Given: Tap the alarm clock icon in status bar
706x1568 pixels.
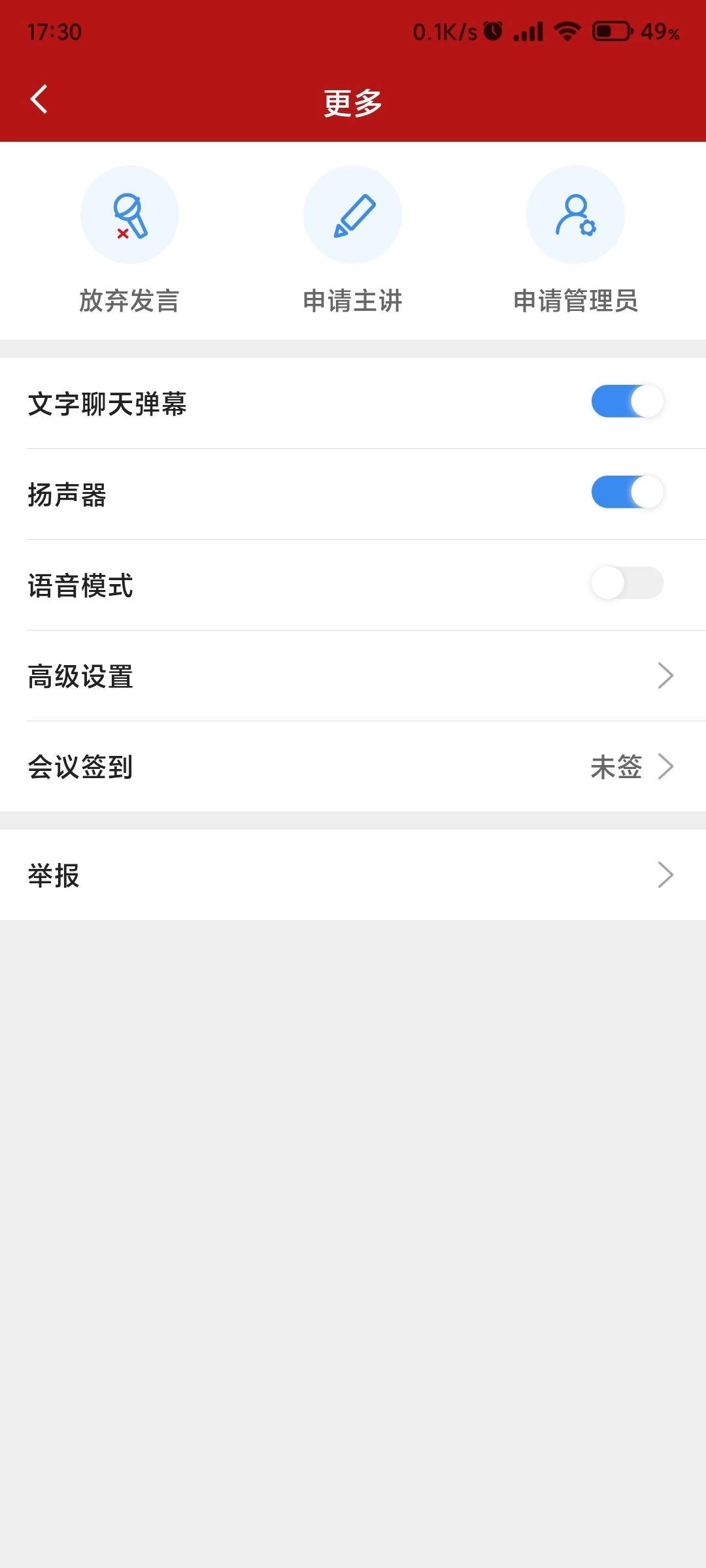Looking at the screenshot, I should (492, 29).
